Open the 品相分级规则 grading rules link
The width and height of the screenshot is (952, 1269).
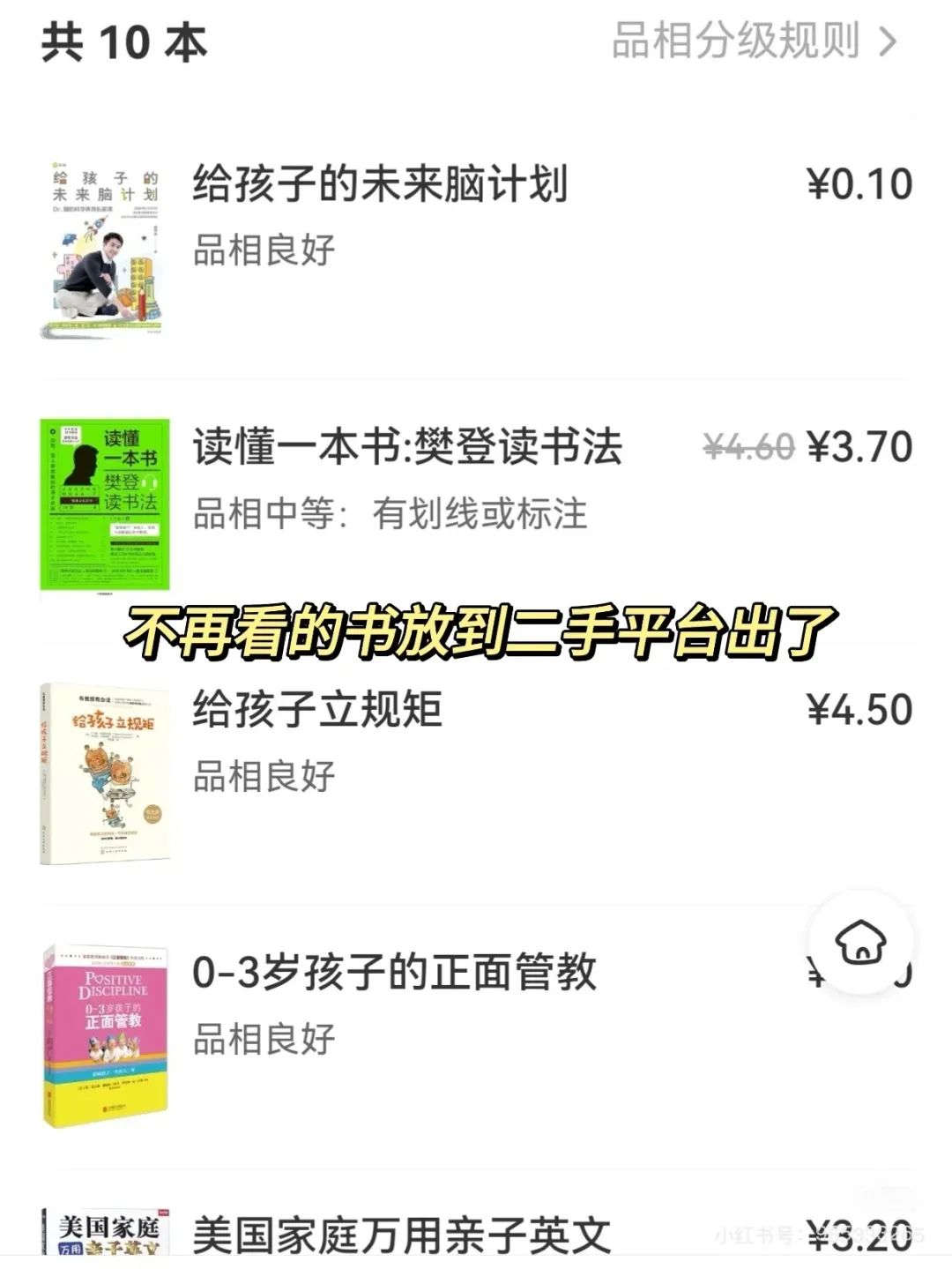[754, 41]
